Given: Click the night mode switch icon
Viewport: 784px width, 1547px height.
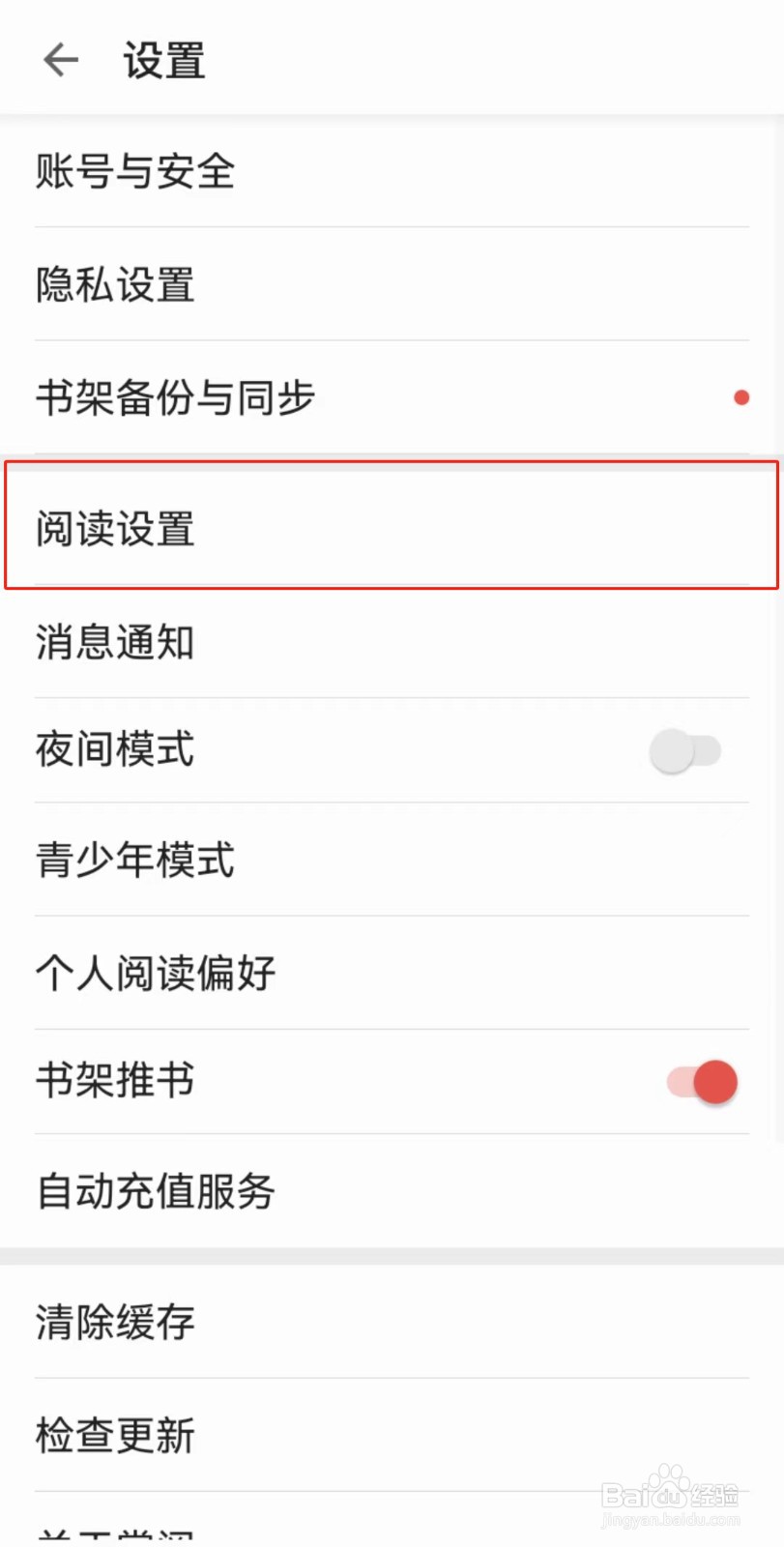Looking at the screenshot, I should coord(686,750).
